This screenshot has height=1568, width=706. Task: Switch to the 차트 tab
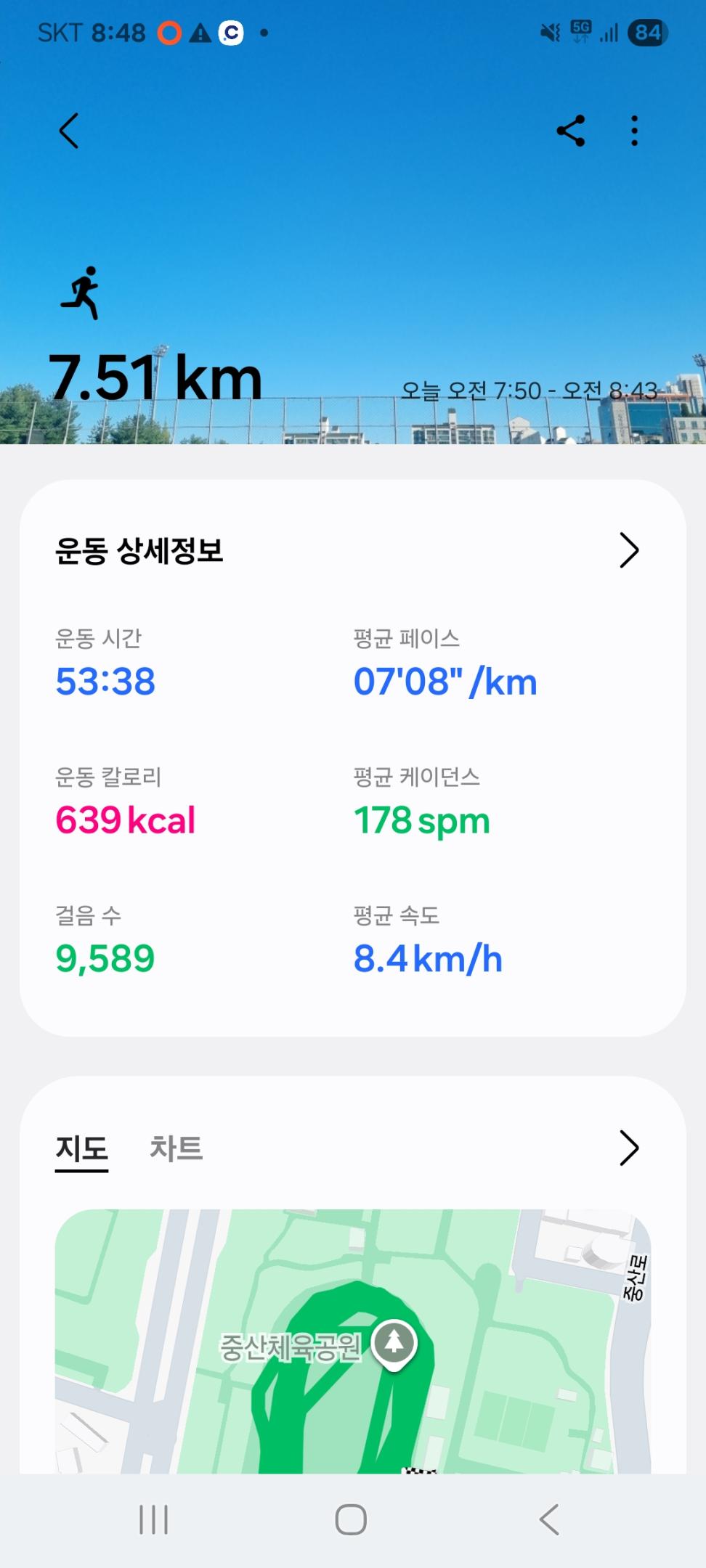click(176, 1148)
